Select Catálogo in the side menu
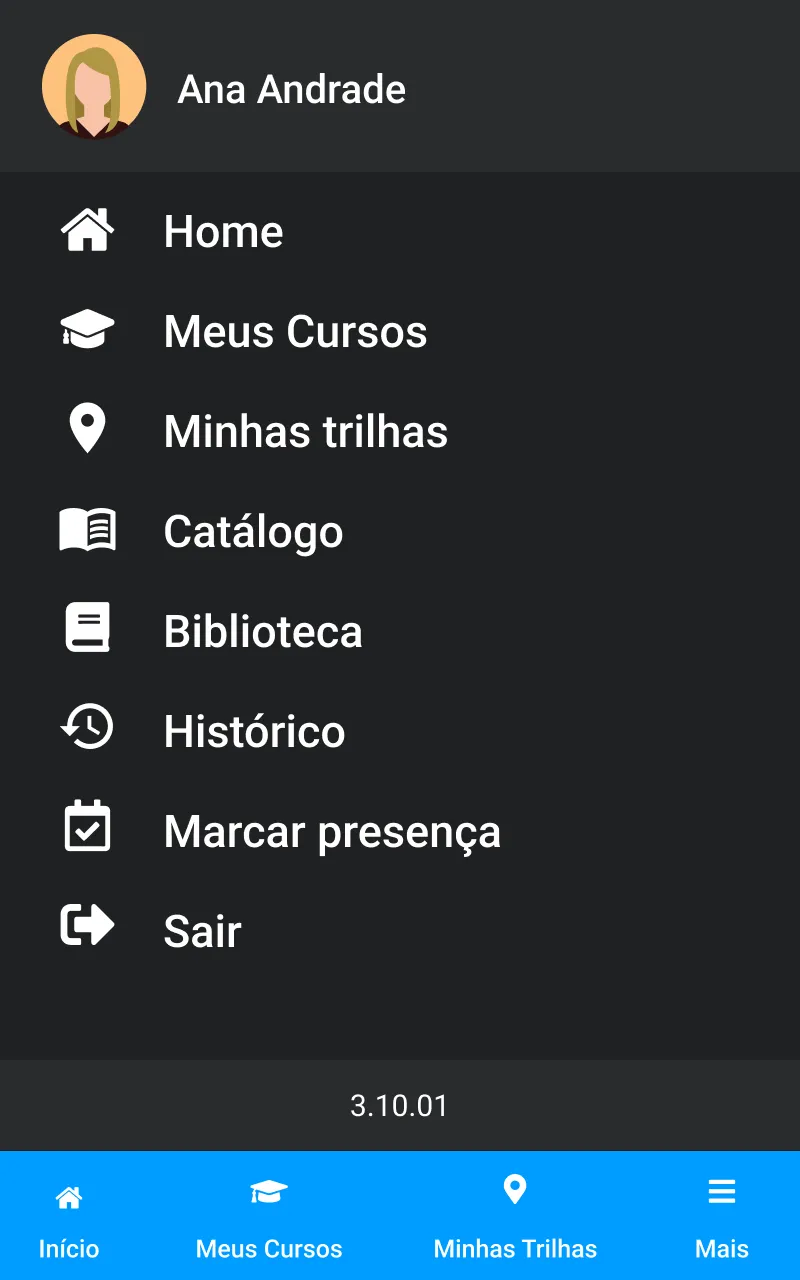 pyautogui.click(x=253, y=531)
